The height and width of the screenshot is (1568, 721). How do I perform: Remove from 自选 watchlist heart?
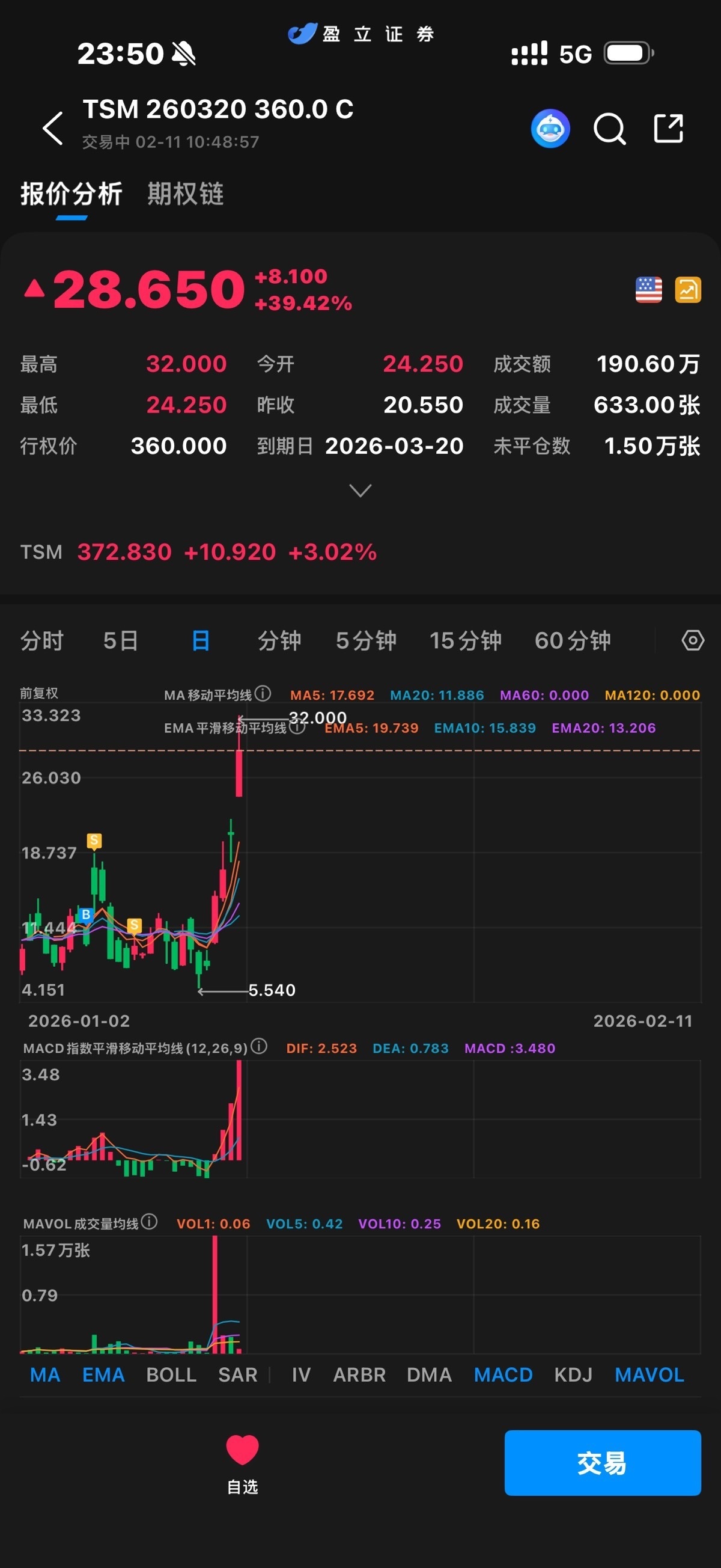click(242, 1451)
